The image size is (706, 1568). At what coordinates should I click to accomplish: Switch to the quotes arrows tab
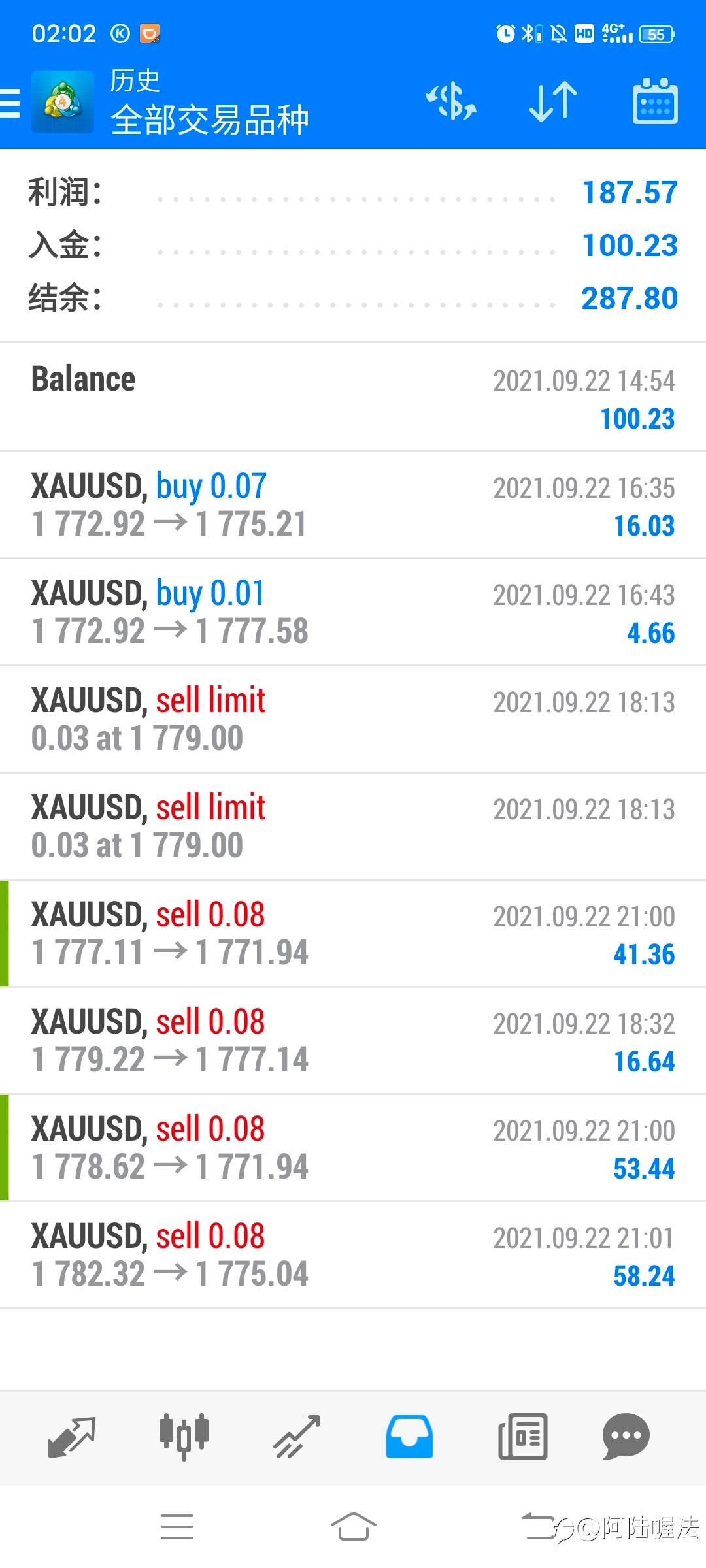click(72, 1437)
